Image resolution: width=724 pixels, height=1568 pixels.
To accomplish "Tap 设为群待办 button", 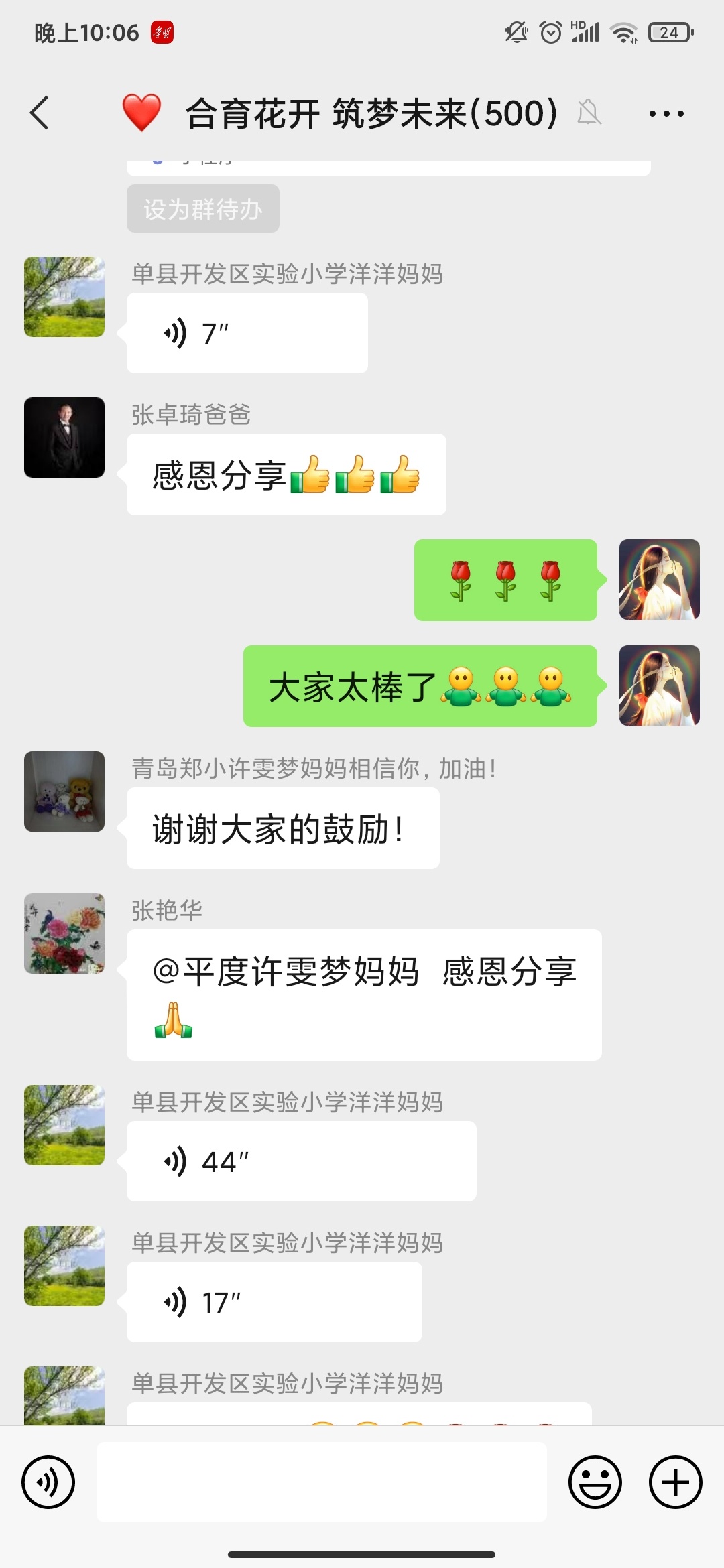I will coord(203,208).
